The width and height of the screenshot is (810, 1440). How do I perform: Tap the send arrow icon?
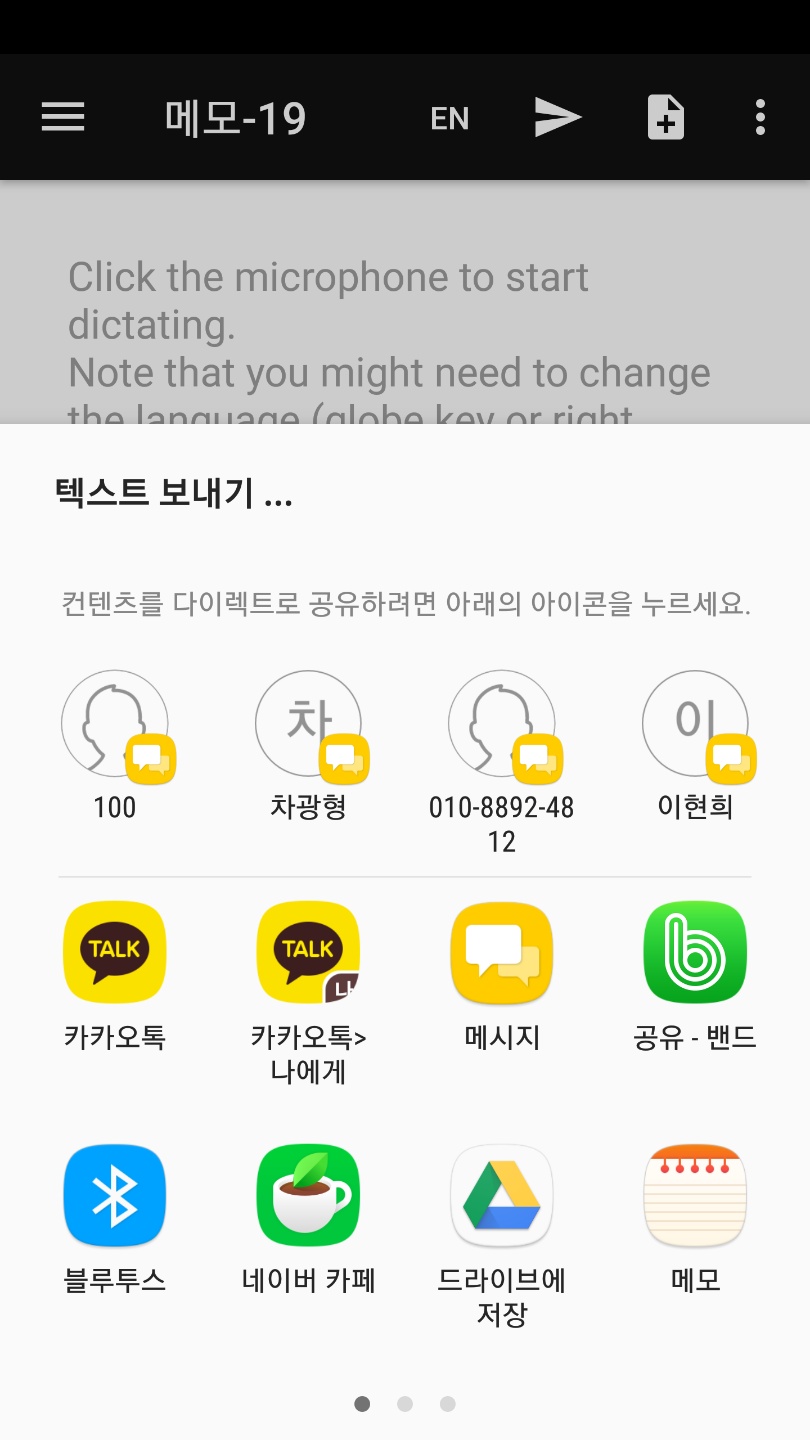coord(557,118)
